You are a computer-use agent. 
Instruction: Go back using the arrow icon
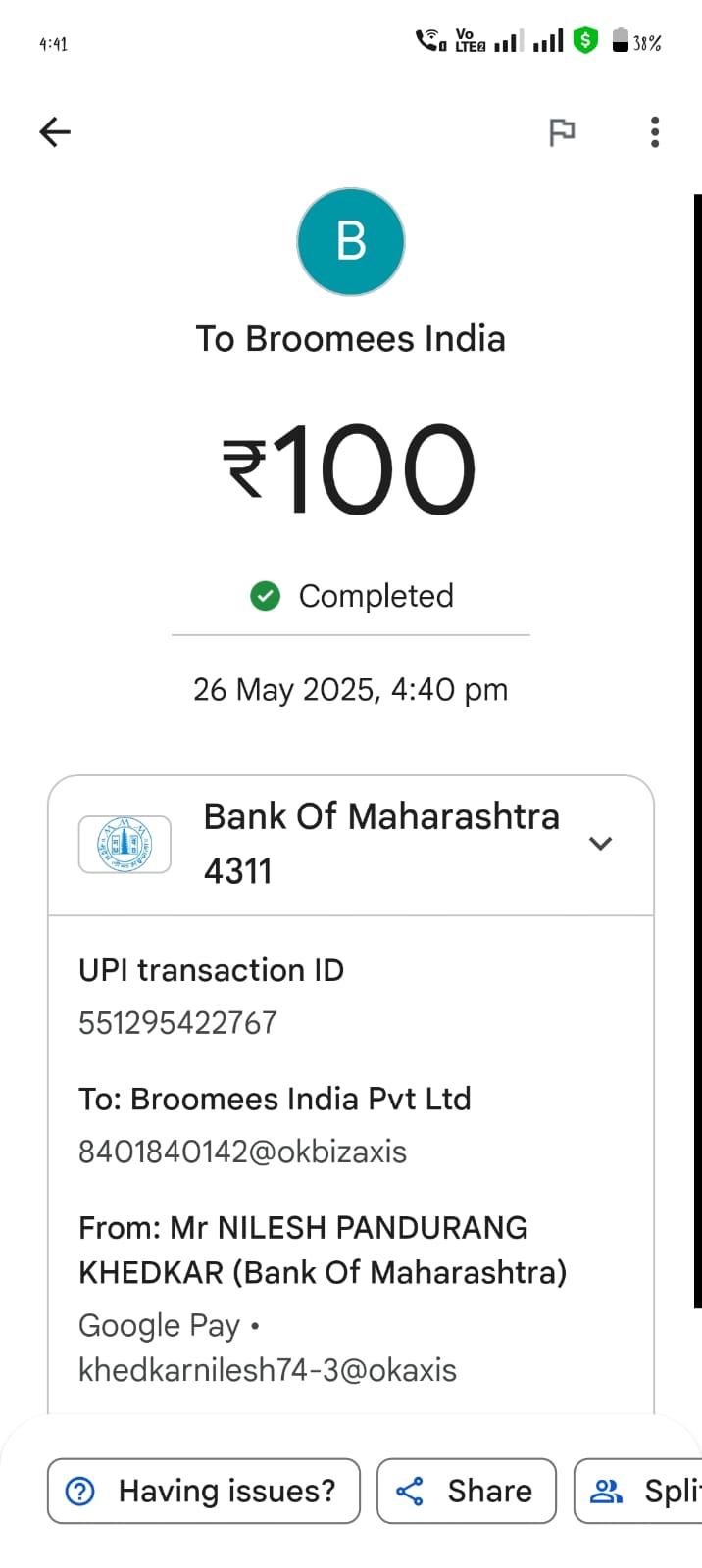point(55,131)
